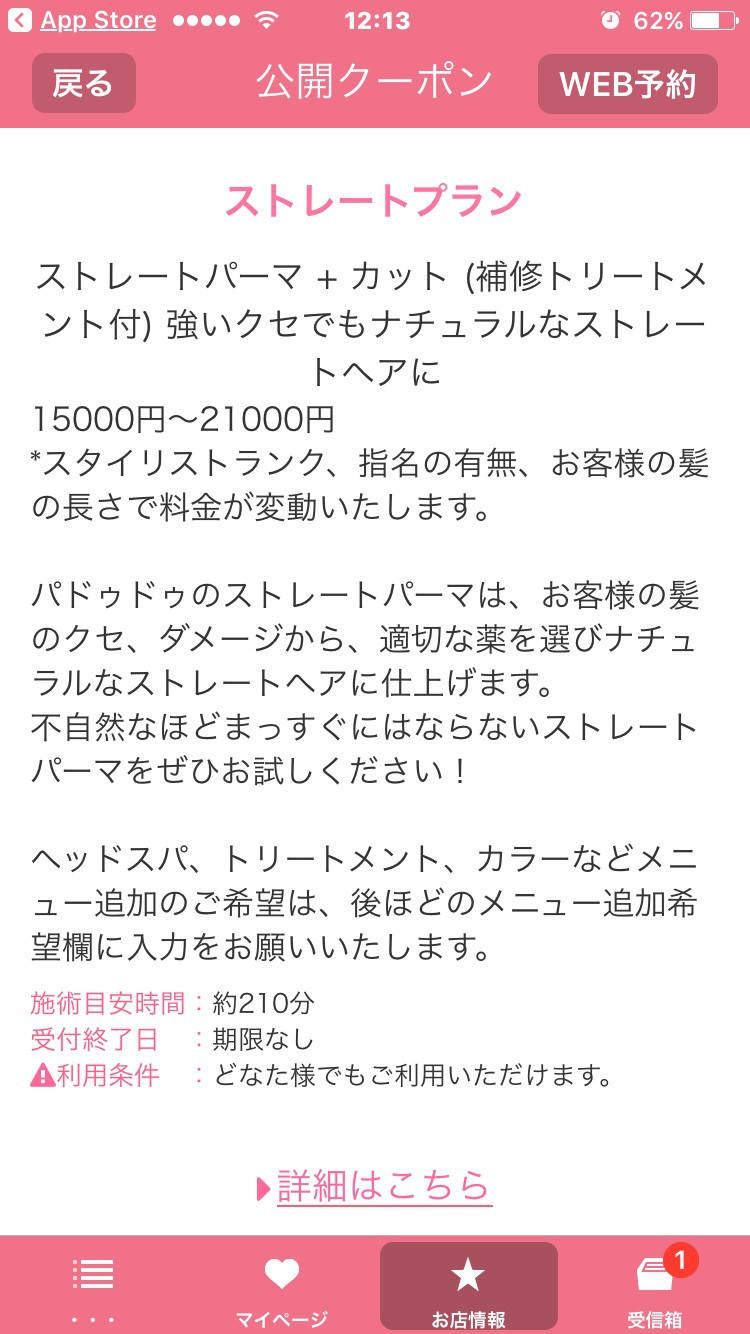Open WEB予約 reservation

click(628, 84)
